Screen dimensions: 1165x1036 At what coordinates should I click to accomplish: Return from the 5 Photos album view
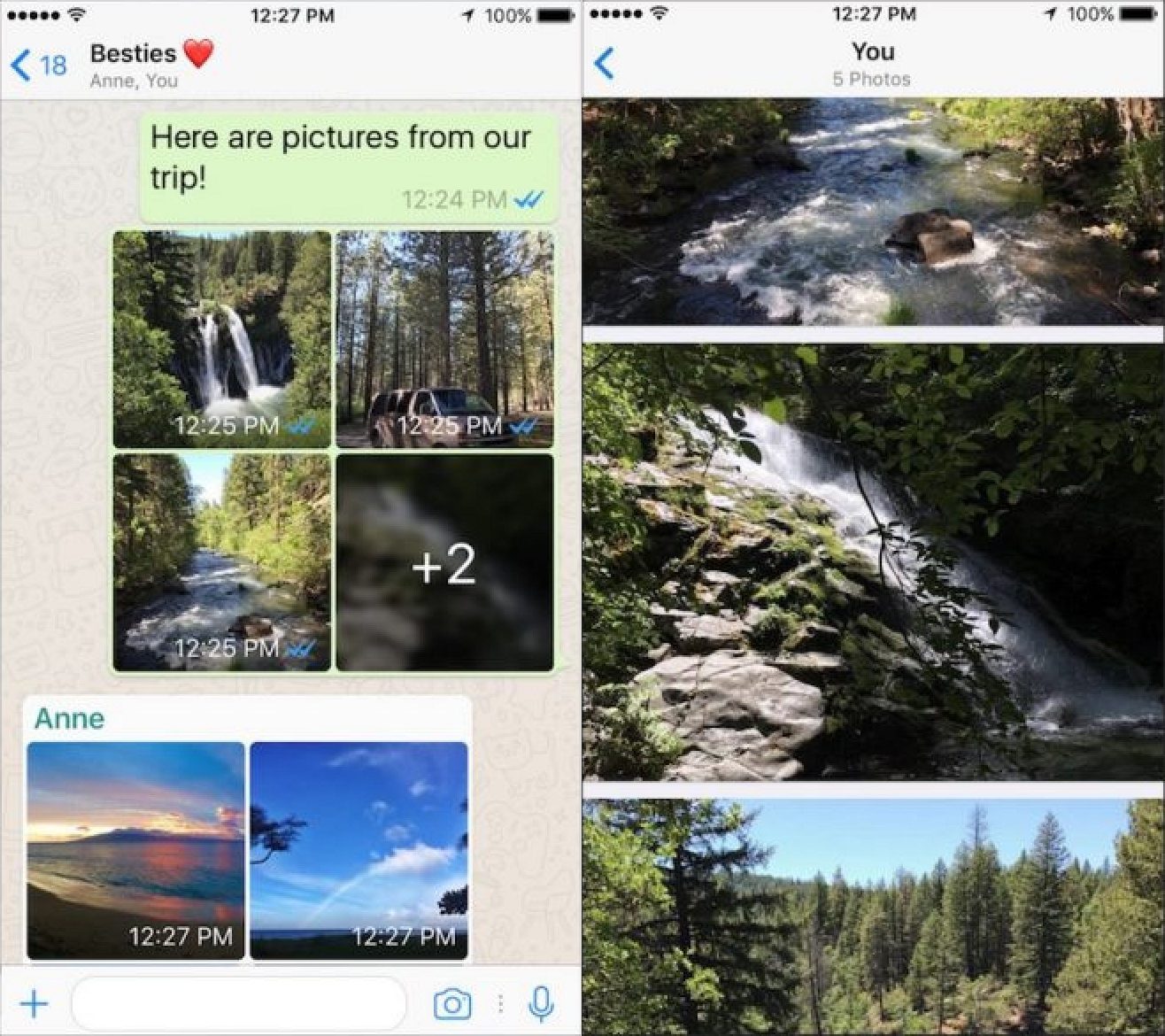(x=605, y=64)
